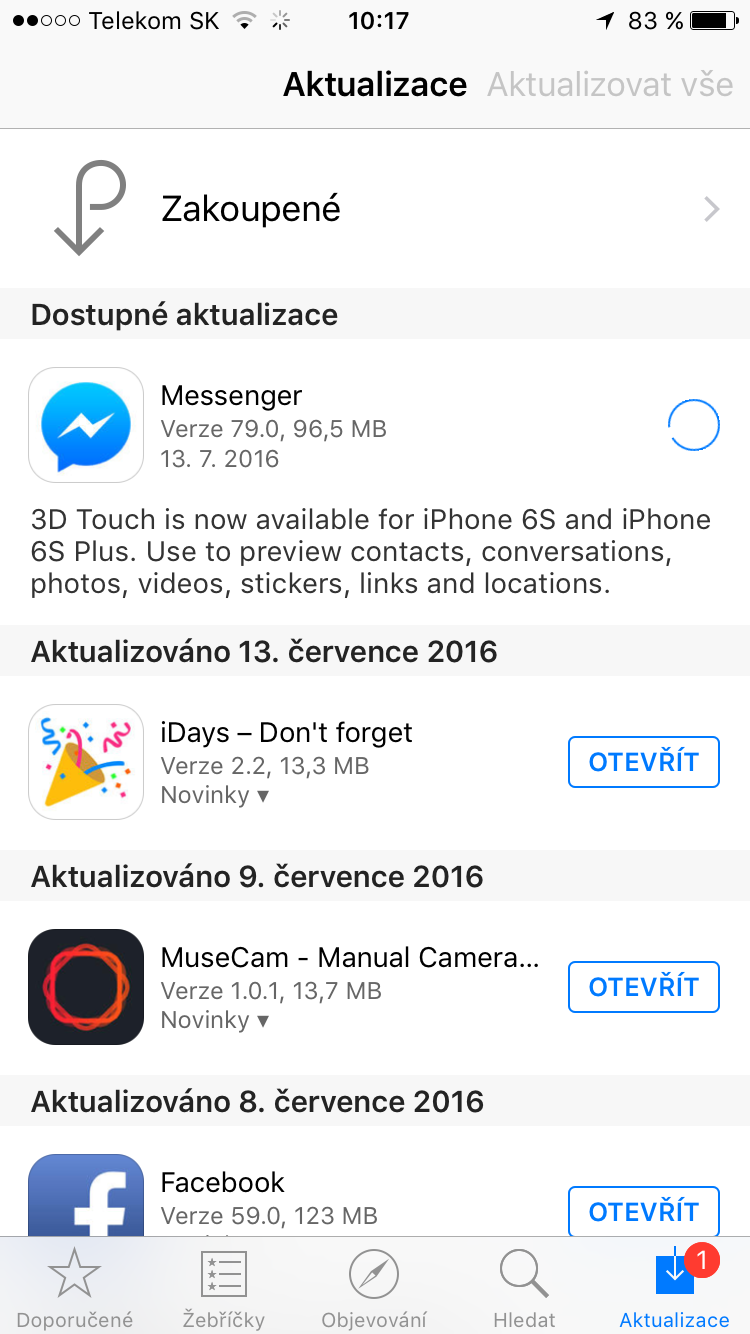
Task: View iDays – Don't forget app details
Action: pyautogui.click(x=286, y=733)
